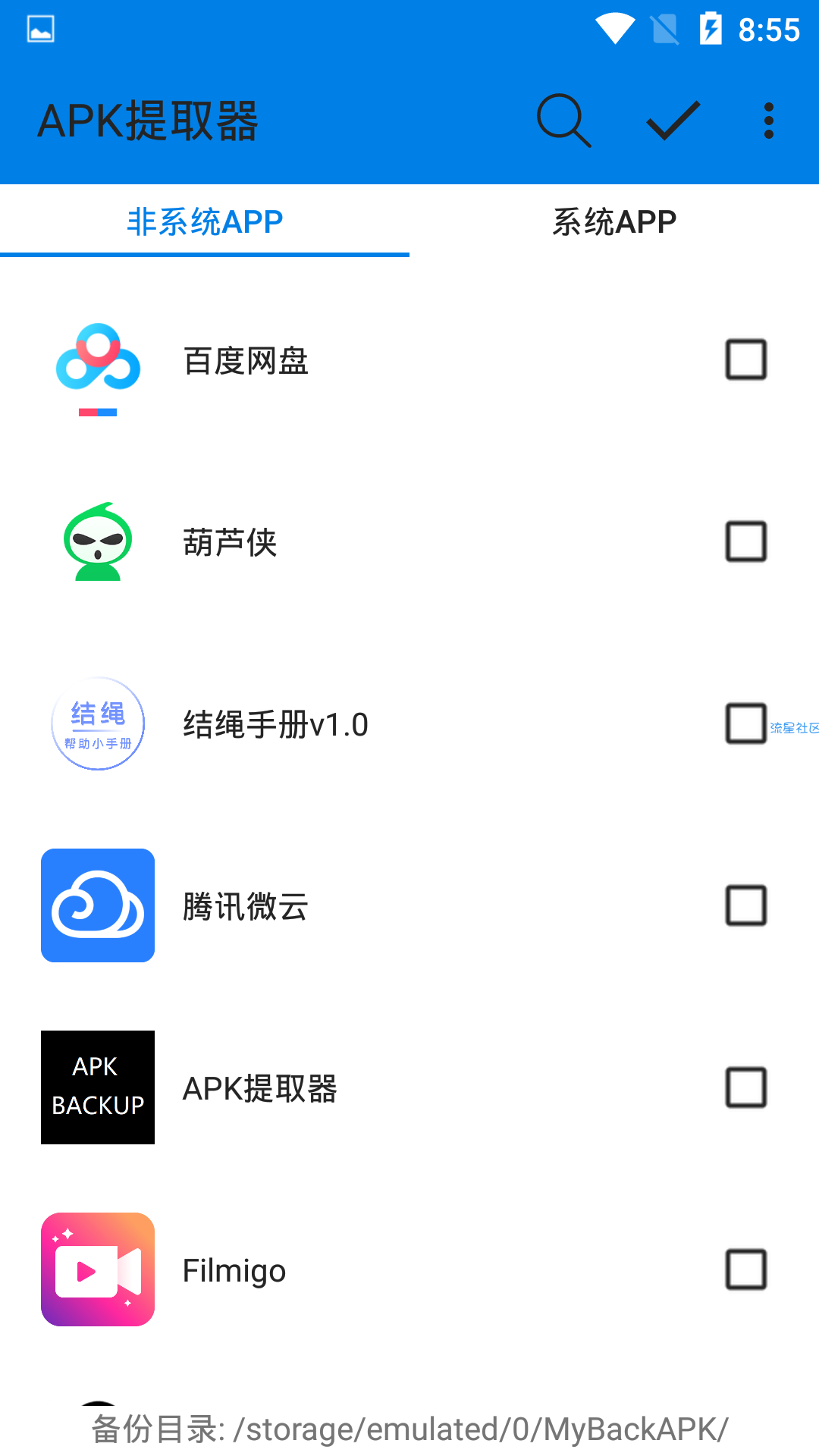Screen dimensions: 819x1456
Task: Mark the 腾讯微云 checkbox
Action: click(746, 905)
